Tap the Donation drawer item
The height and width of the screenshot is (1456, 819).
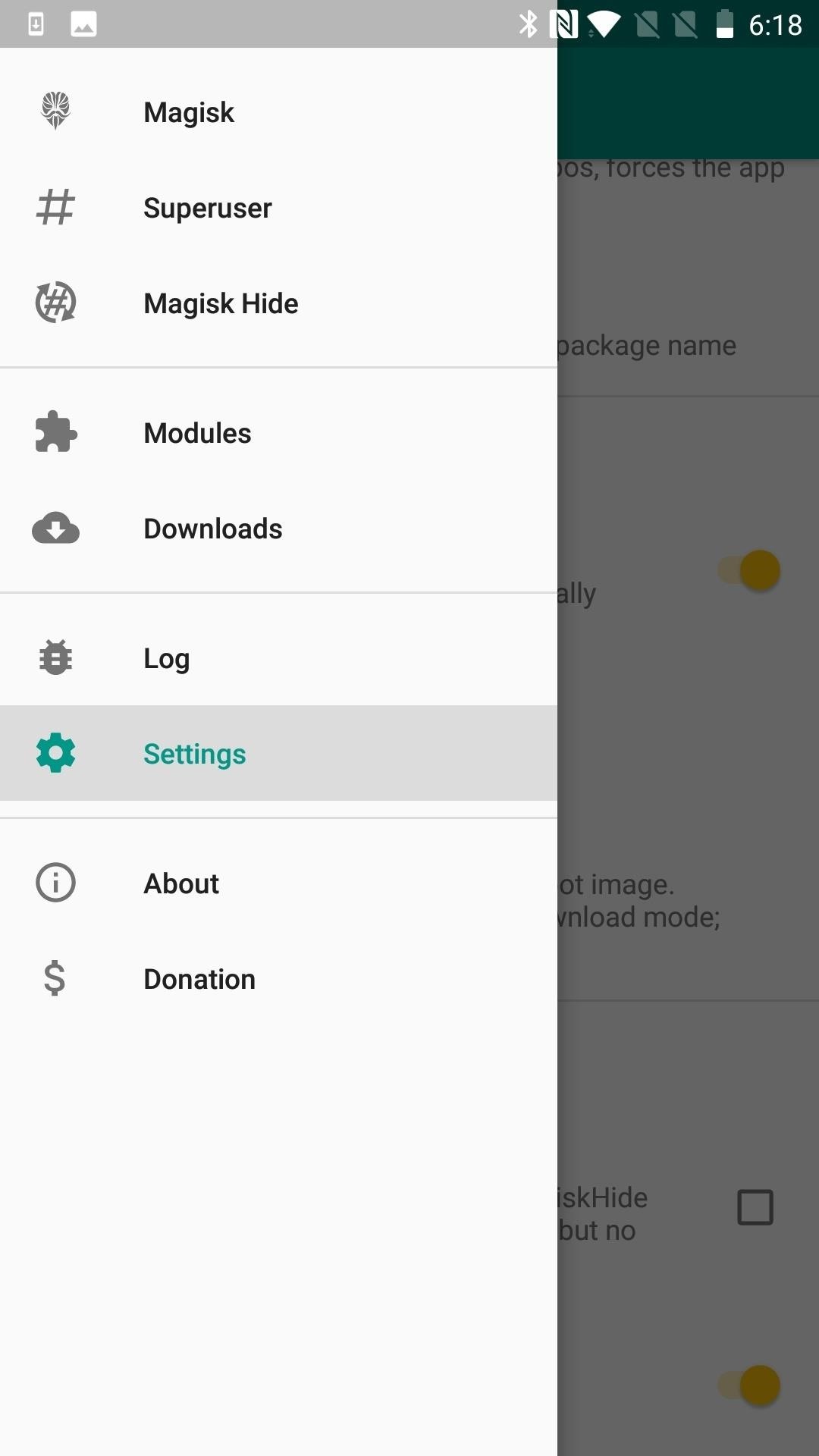[x=199, y=978]
